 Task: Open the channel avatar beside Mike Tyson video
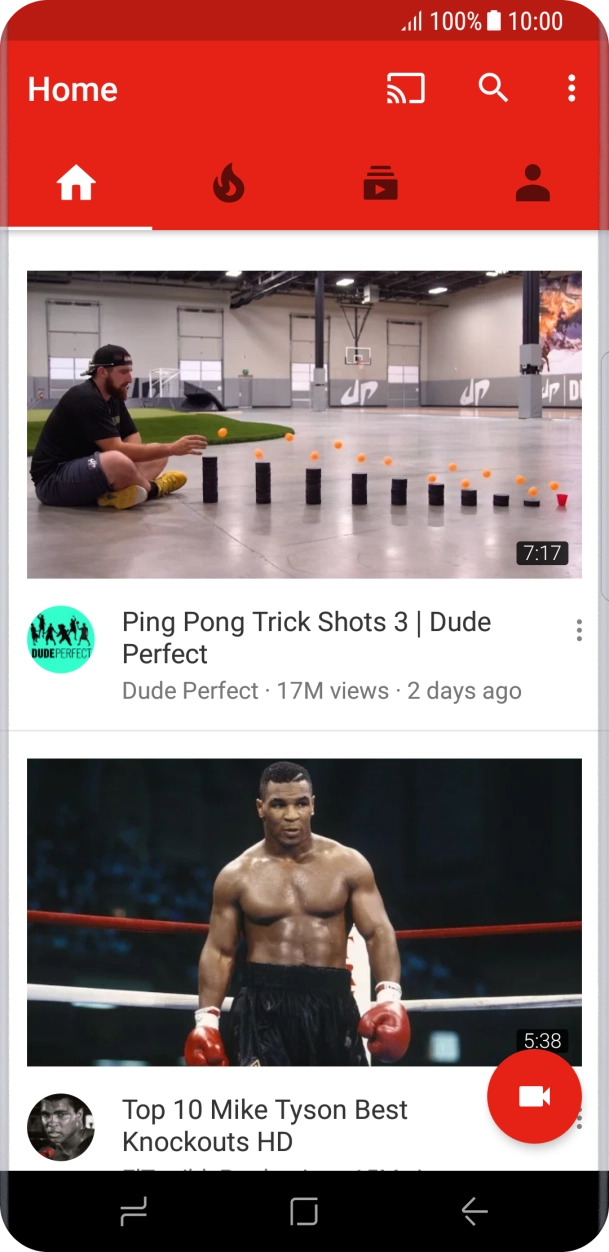click(61, 1127)
